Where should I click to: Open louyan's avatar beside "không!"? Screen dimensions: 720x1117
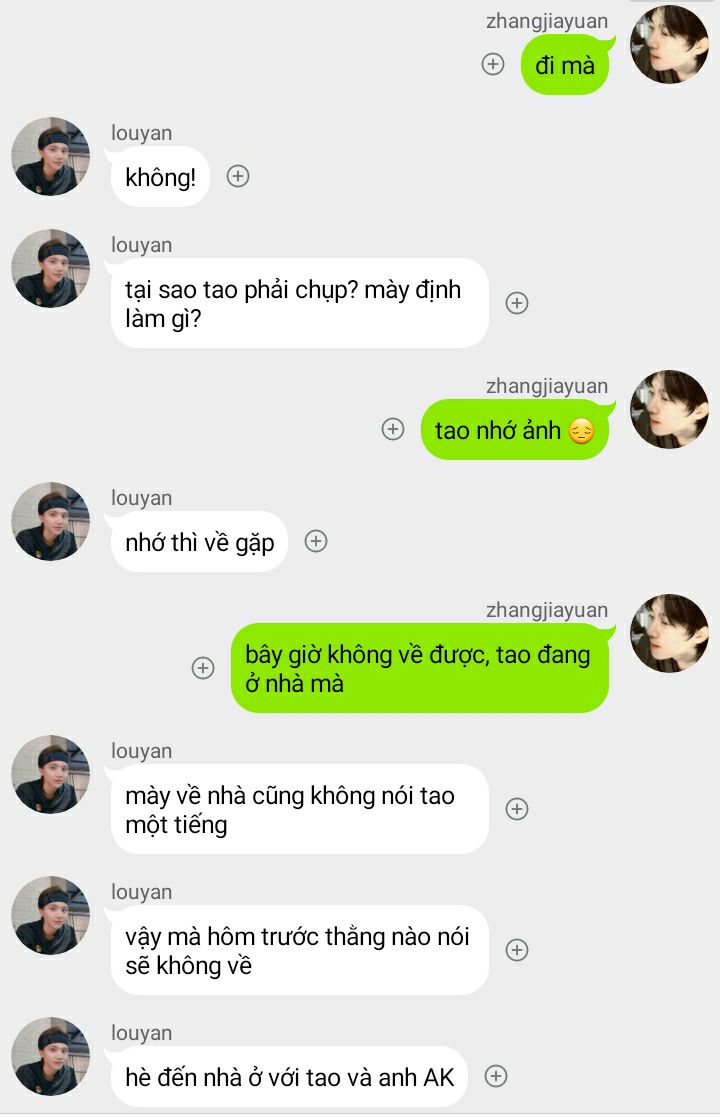click(50, 157)
